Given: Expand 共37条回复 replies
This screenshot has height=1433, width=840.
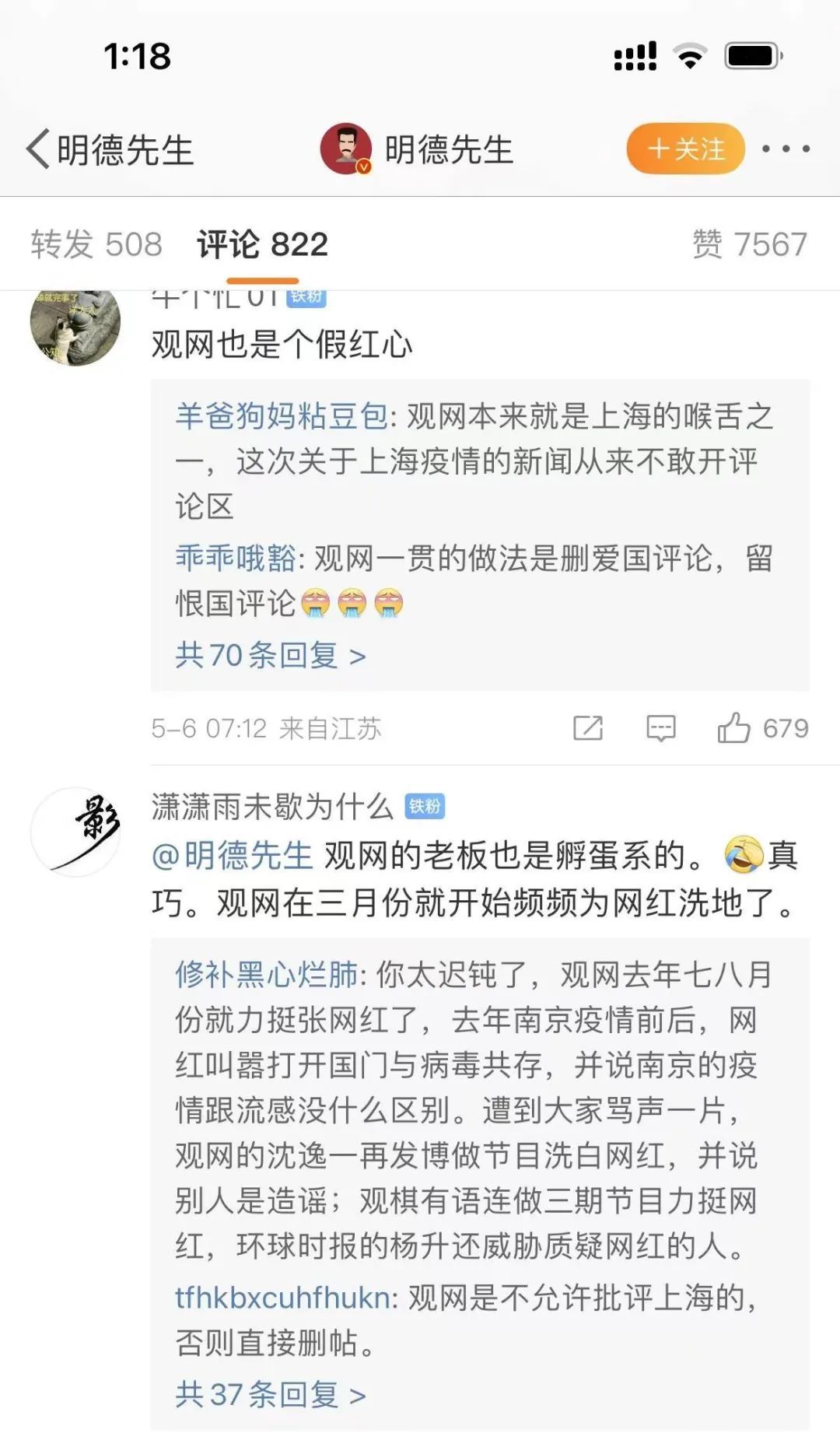Looking at the screenshot, I should pyautogui.click(x=270, y=1395).
